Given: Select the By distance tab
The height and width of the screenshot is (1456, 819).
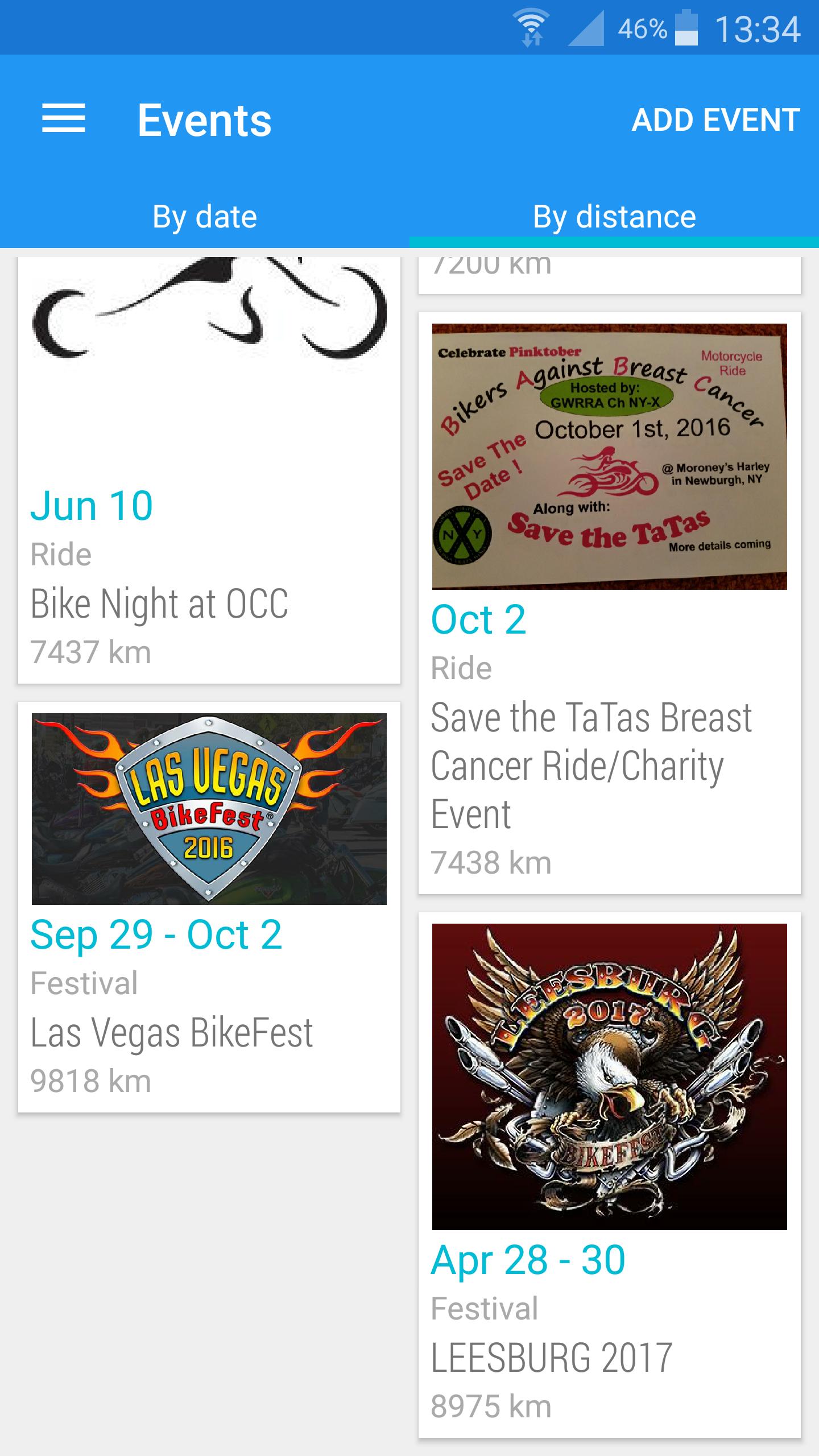Looking at the screenshot, I should pyautogui.click(x=613, y=216).
